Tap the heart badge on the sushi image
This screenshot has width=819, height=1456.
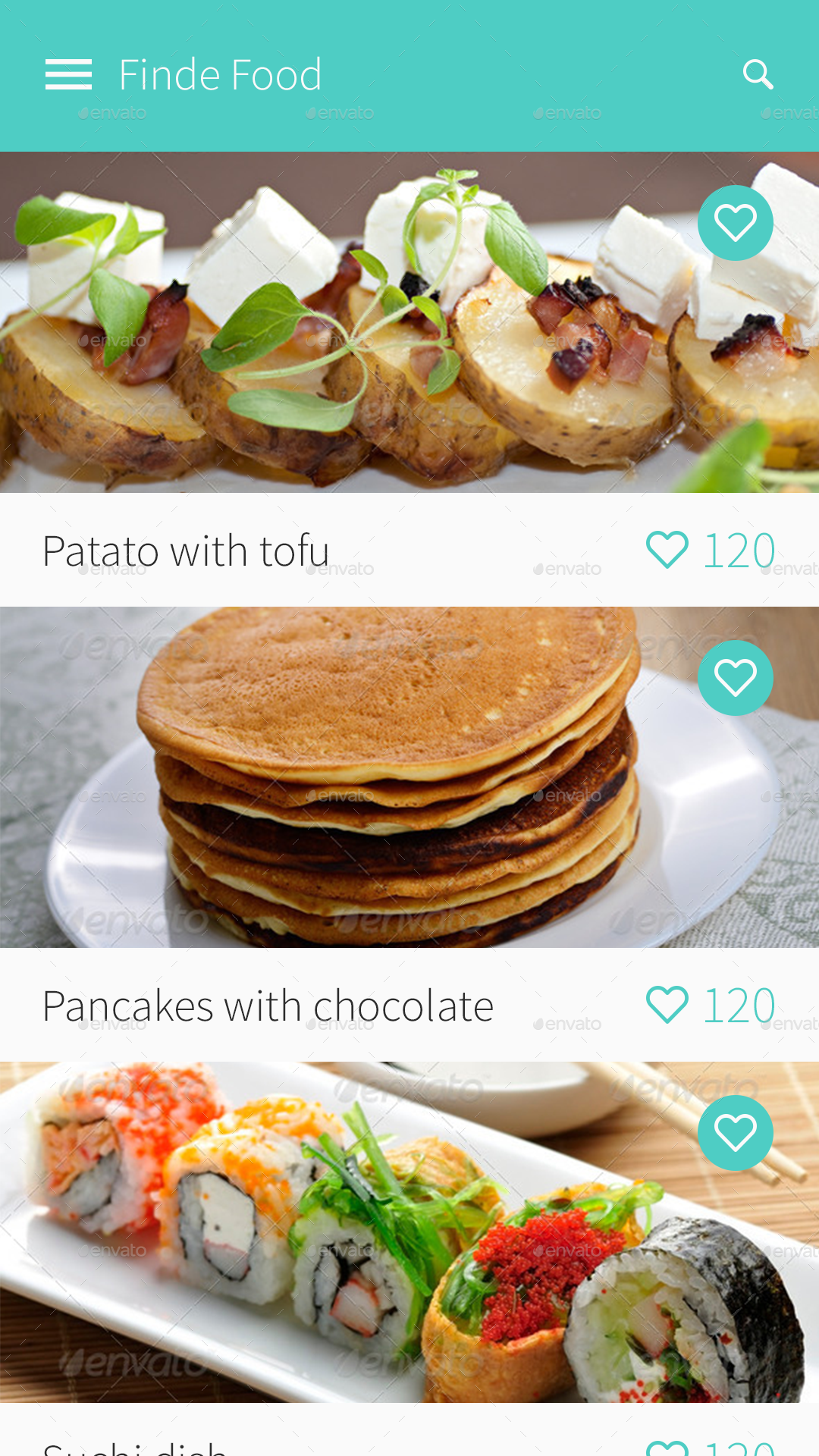pyautogui.click(x=736, y=1132)
